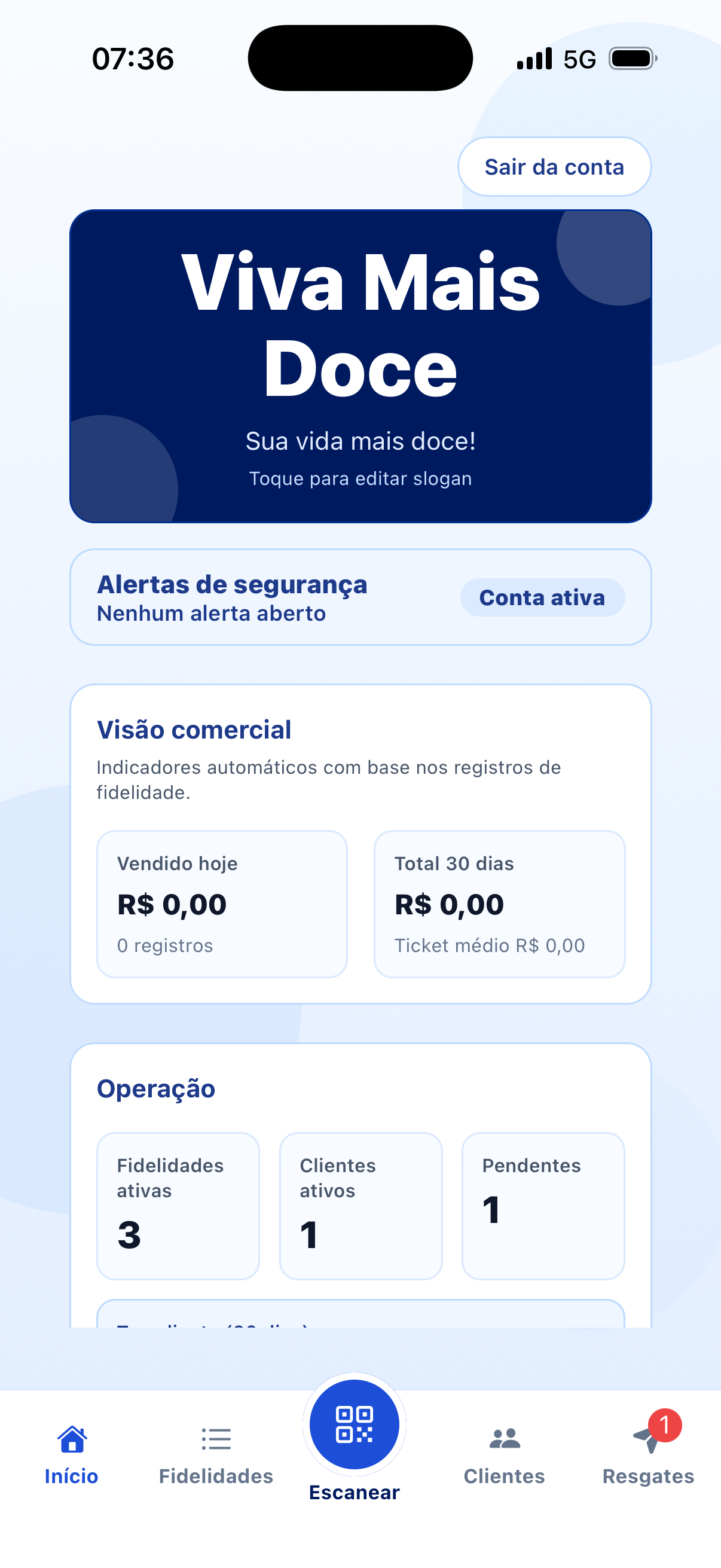Expand the Operação section
The width and height of the screenshot is (721, 1568).
[x=156, y=1089]
